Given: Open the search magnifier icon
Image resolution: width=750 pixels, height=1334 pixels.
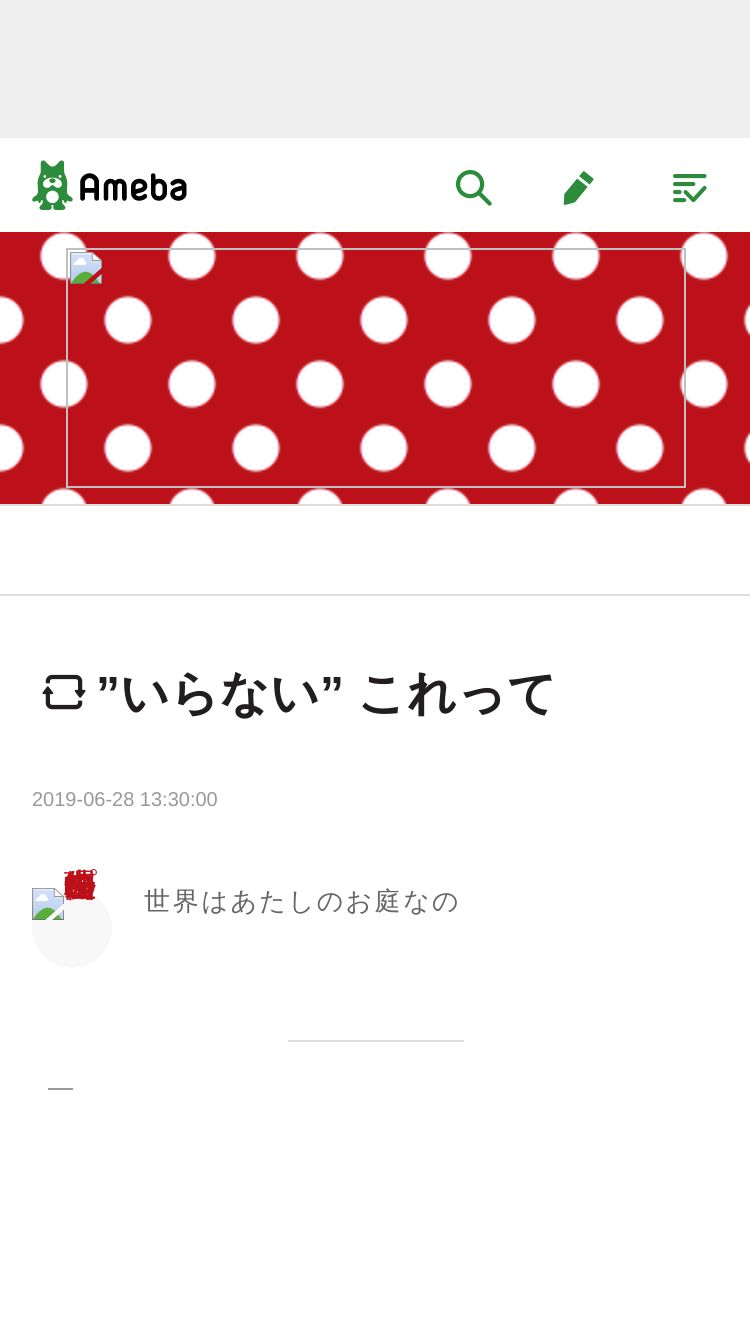Looking at the screenshot, I should 473,187.
